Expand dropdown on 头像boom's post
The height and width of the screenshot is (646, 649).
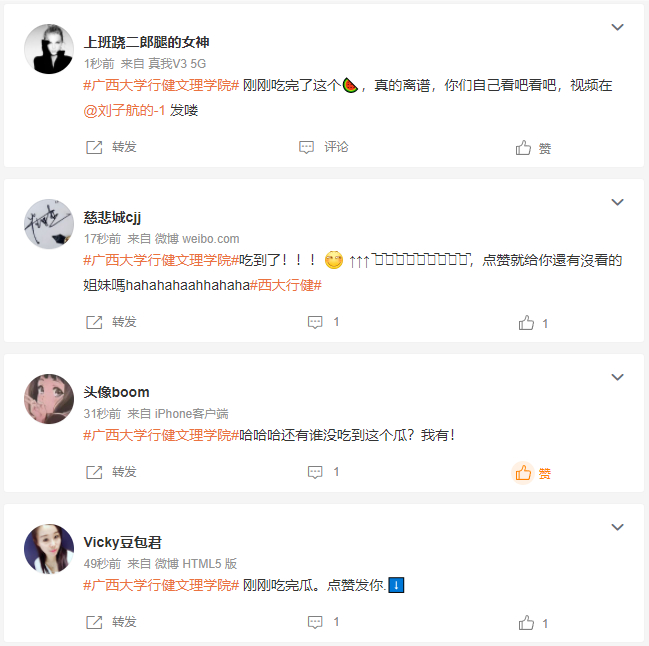[x=617, y=377]
